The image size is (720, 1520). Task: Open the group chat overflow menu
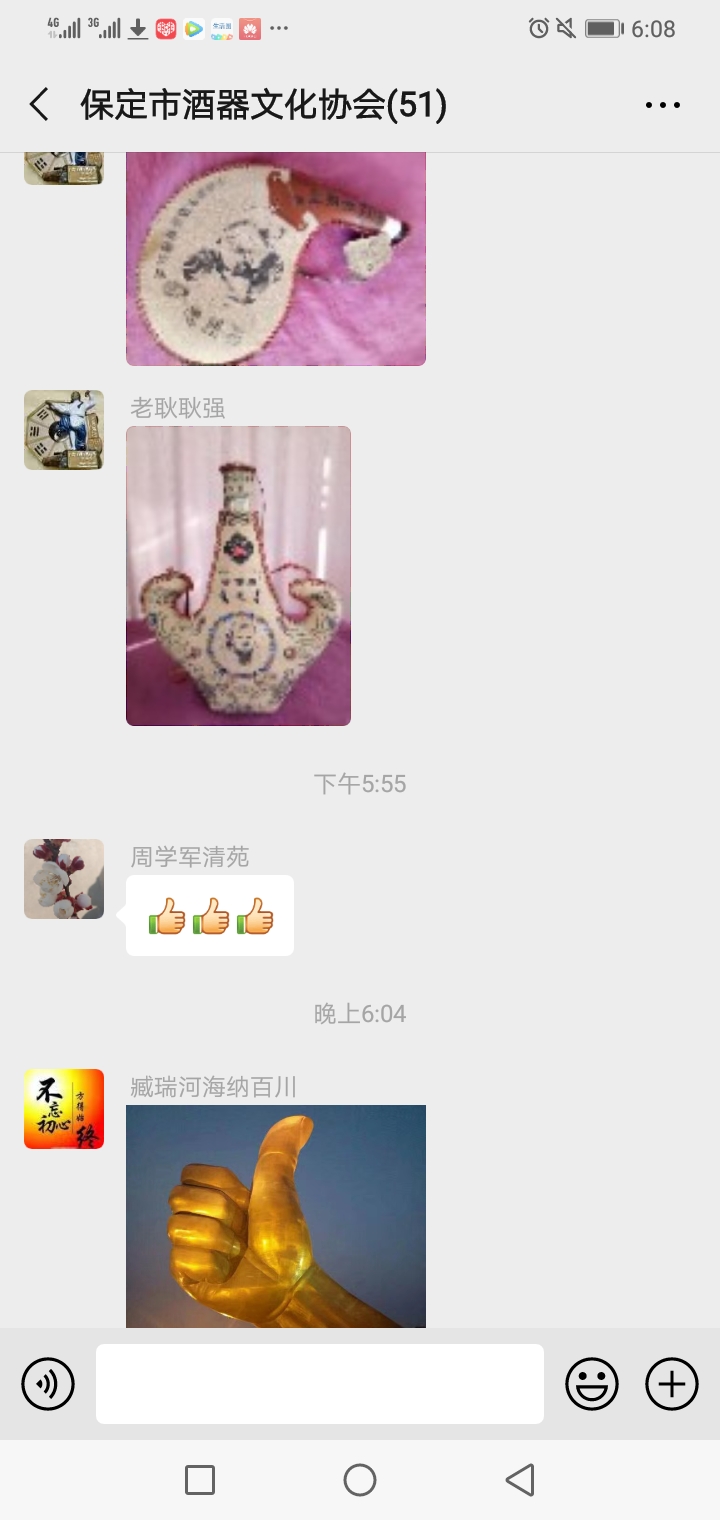pos(662,104)
